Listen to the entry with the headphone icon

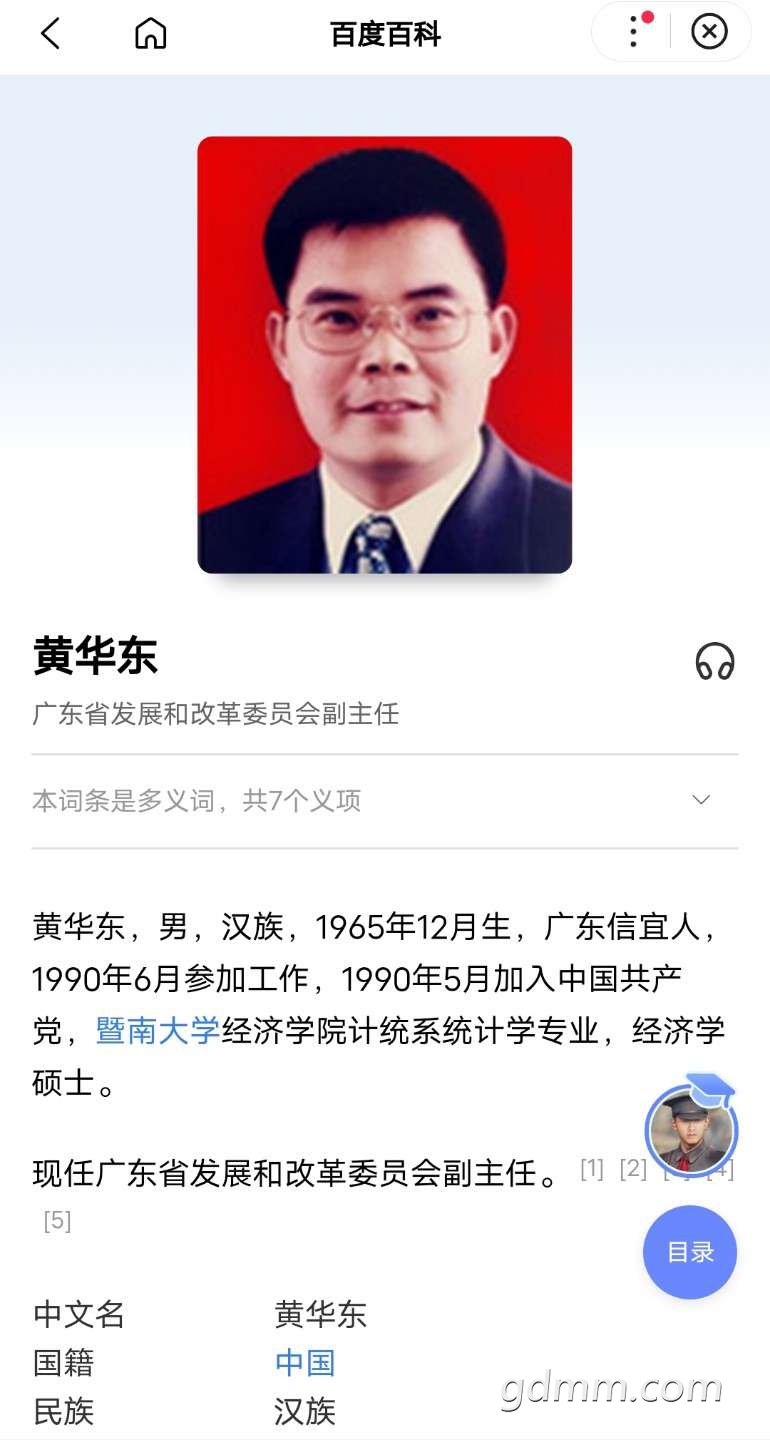[x=715, y=662]
